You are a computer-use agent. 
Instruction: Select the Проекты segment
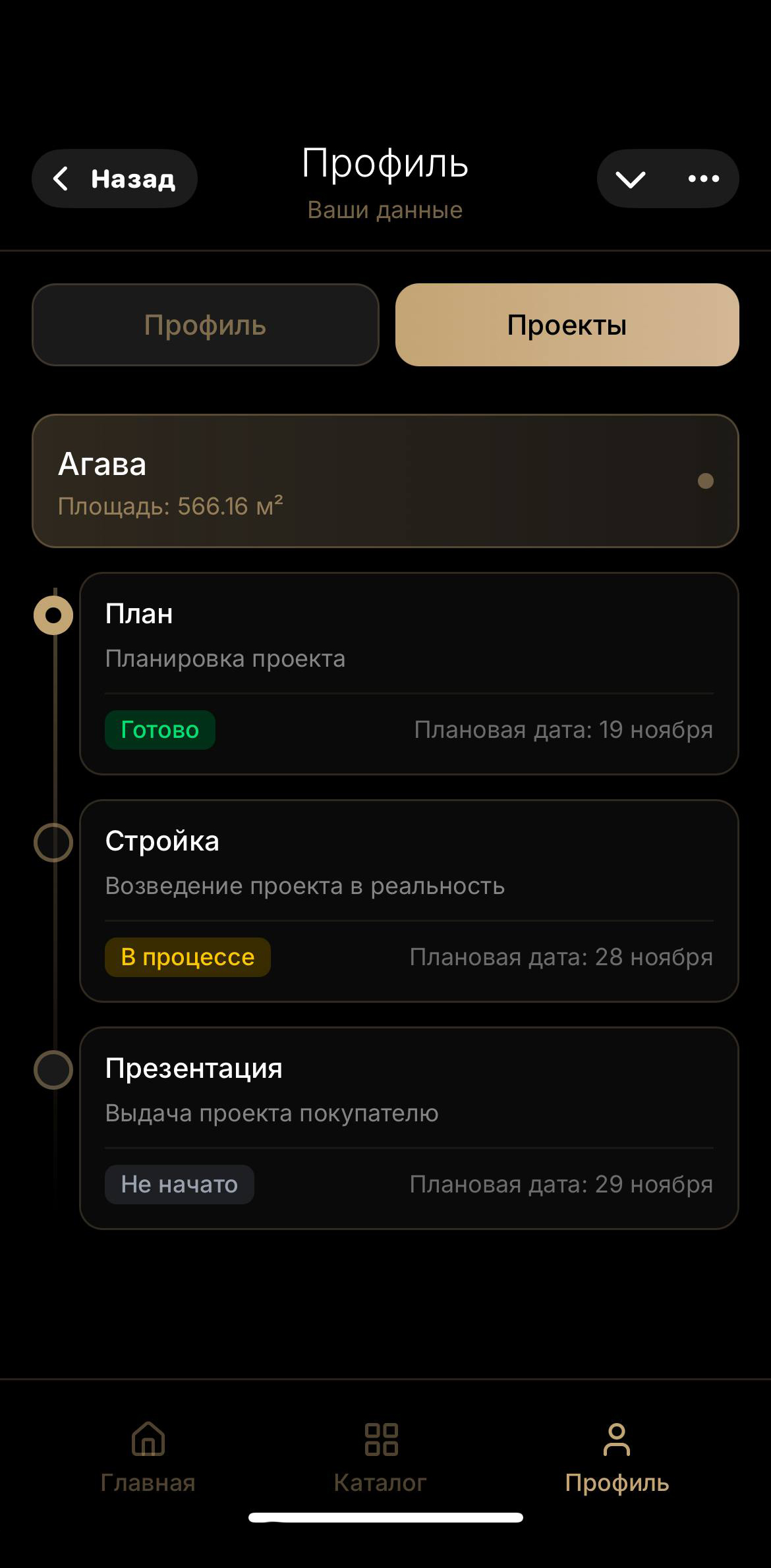tap(567, 325)
